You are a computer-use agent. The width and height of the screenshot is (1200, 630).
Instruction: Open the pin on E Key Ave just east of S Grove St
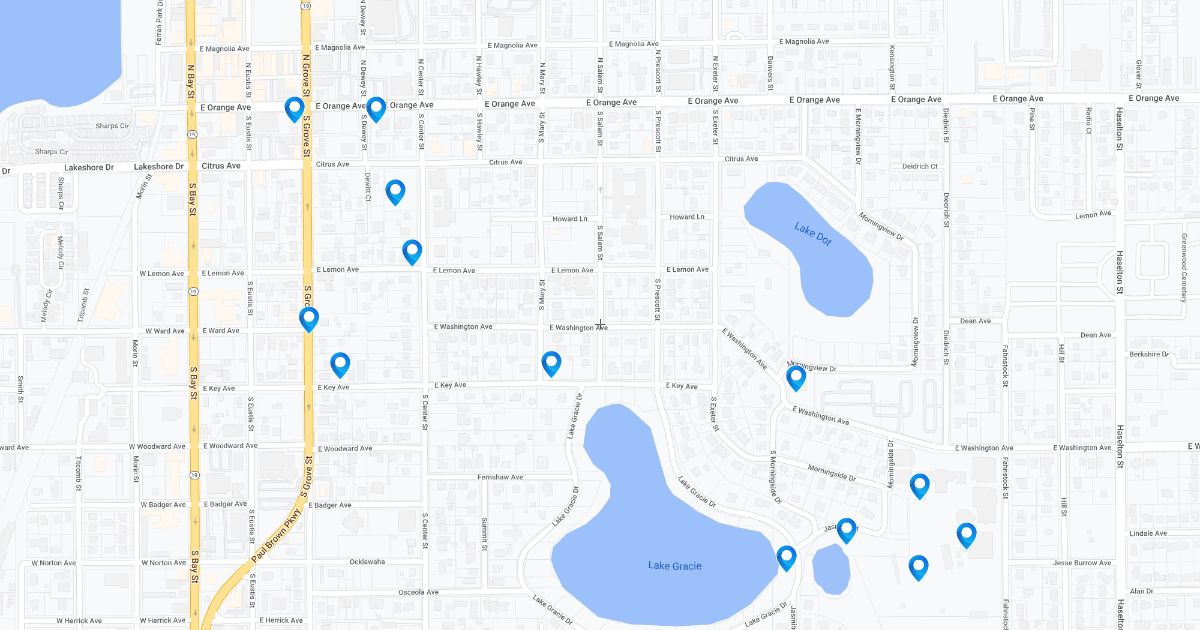pos(340,364)
